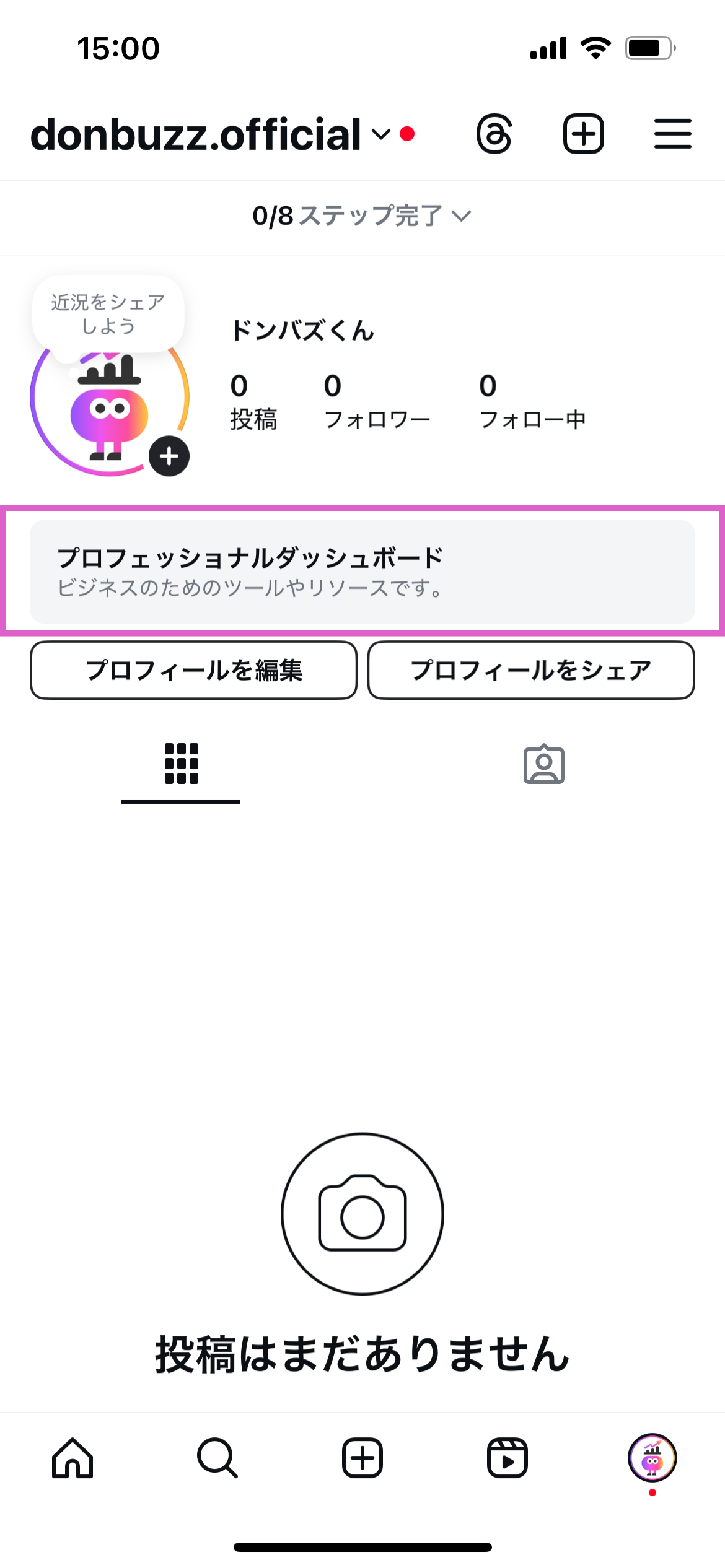This screenshot has height=1568, width=725.
Task: Open the Reels tab
Action: point(507,1458)
